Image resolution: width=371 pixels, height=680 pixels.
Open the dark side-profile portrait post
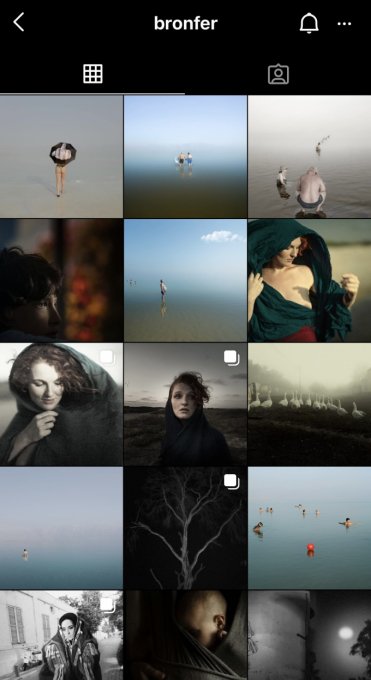[x=61, y=280]
